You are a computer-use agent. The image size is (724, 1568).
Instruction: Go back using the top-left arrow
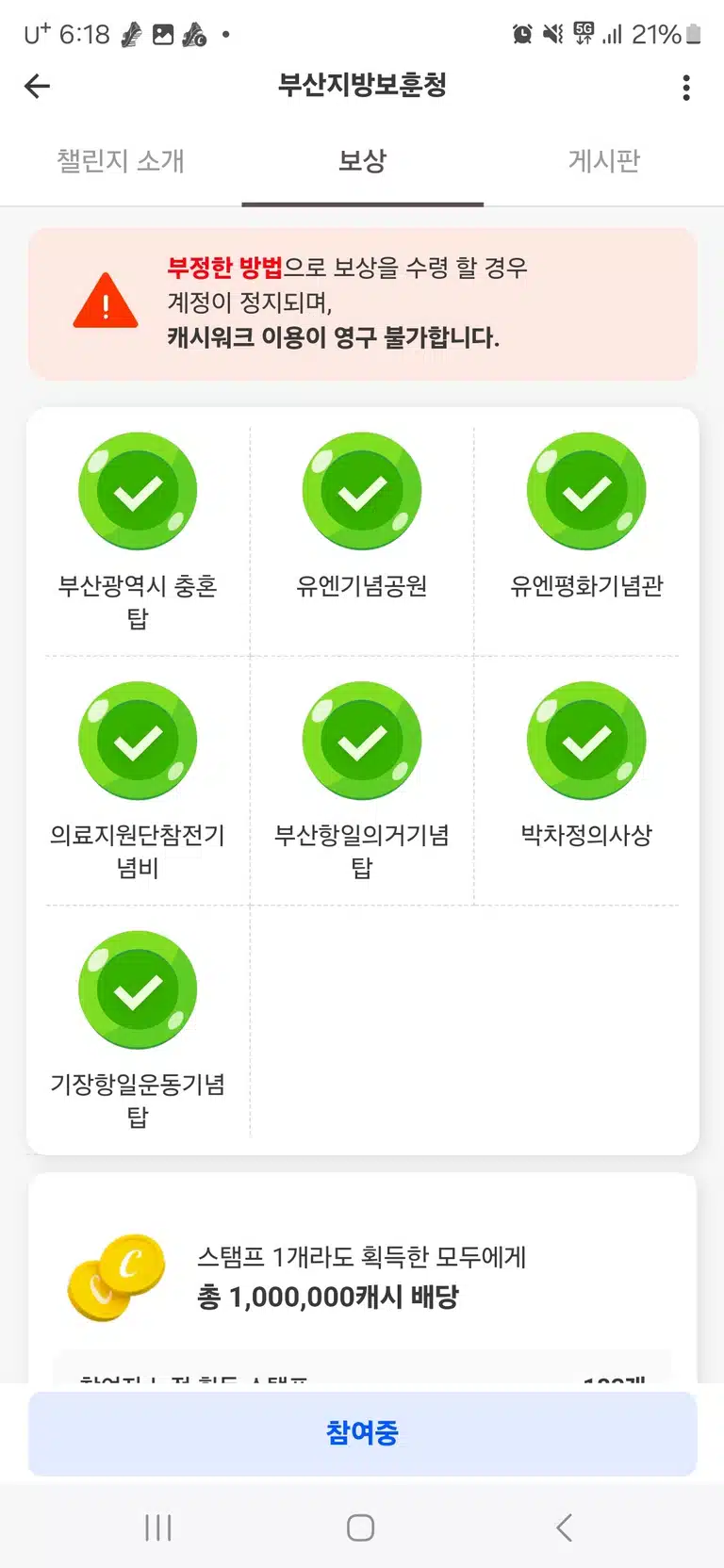coord(37,87)
